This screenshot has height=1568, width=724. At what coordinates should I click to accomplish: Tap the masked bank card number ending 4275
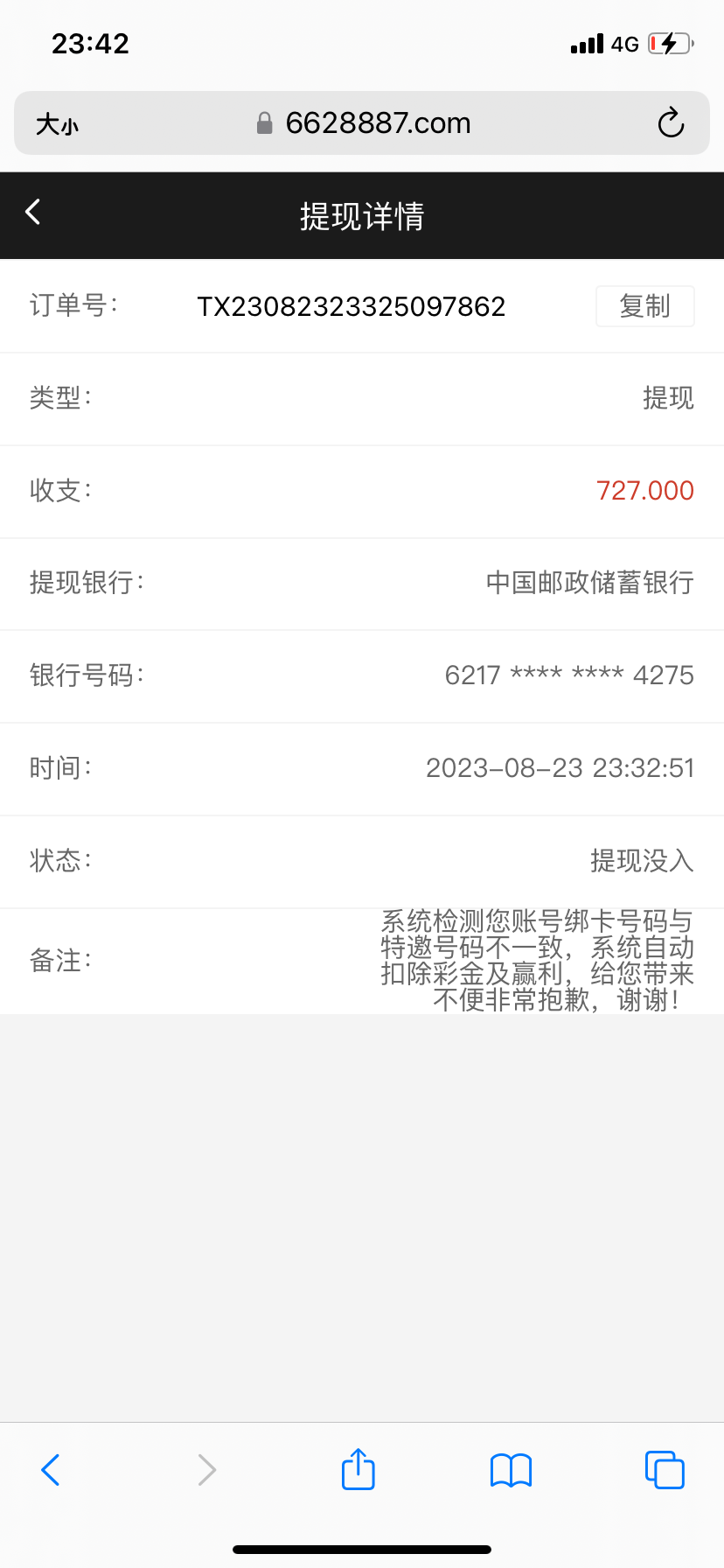(x=569, y=675)
